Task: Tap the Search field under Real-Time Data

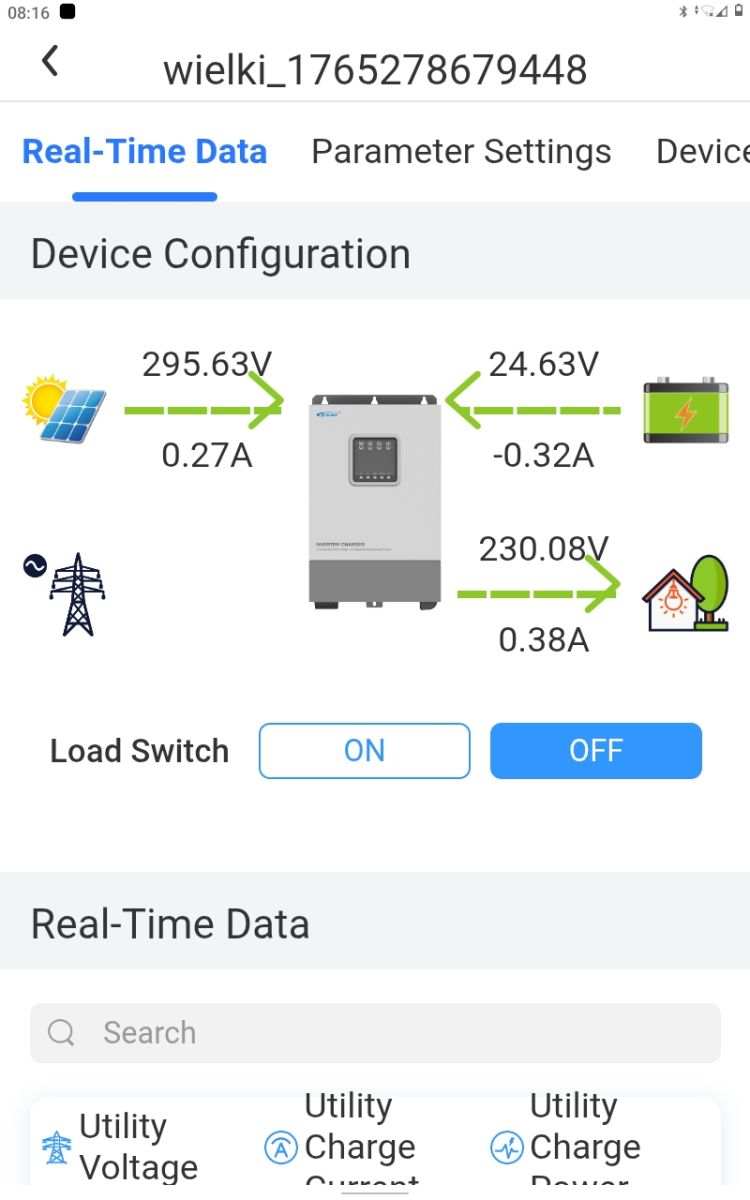Action: [x=375, y=1033]
